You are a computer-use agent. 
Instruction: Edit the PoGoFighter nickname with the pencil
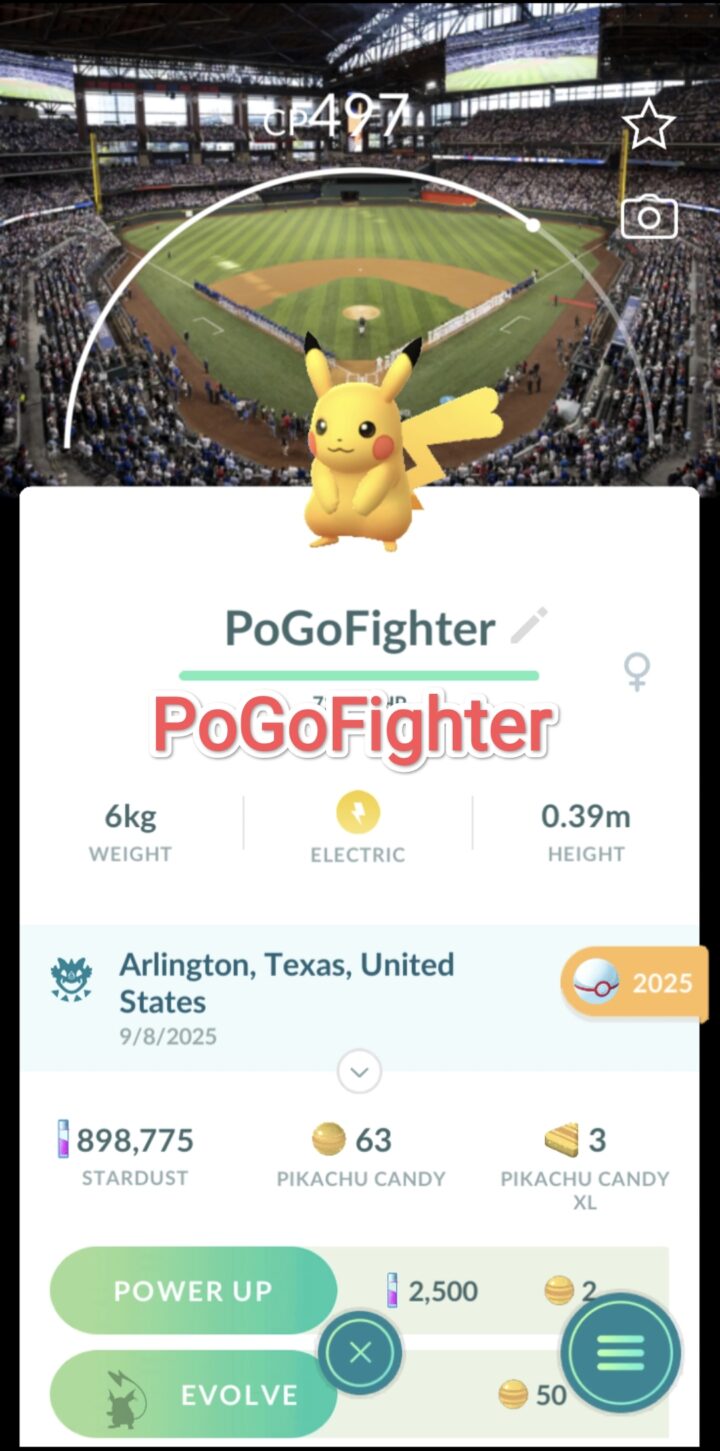(x=529, y=626)
